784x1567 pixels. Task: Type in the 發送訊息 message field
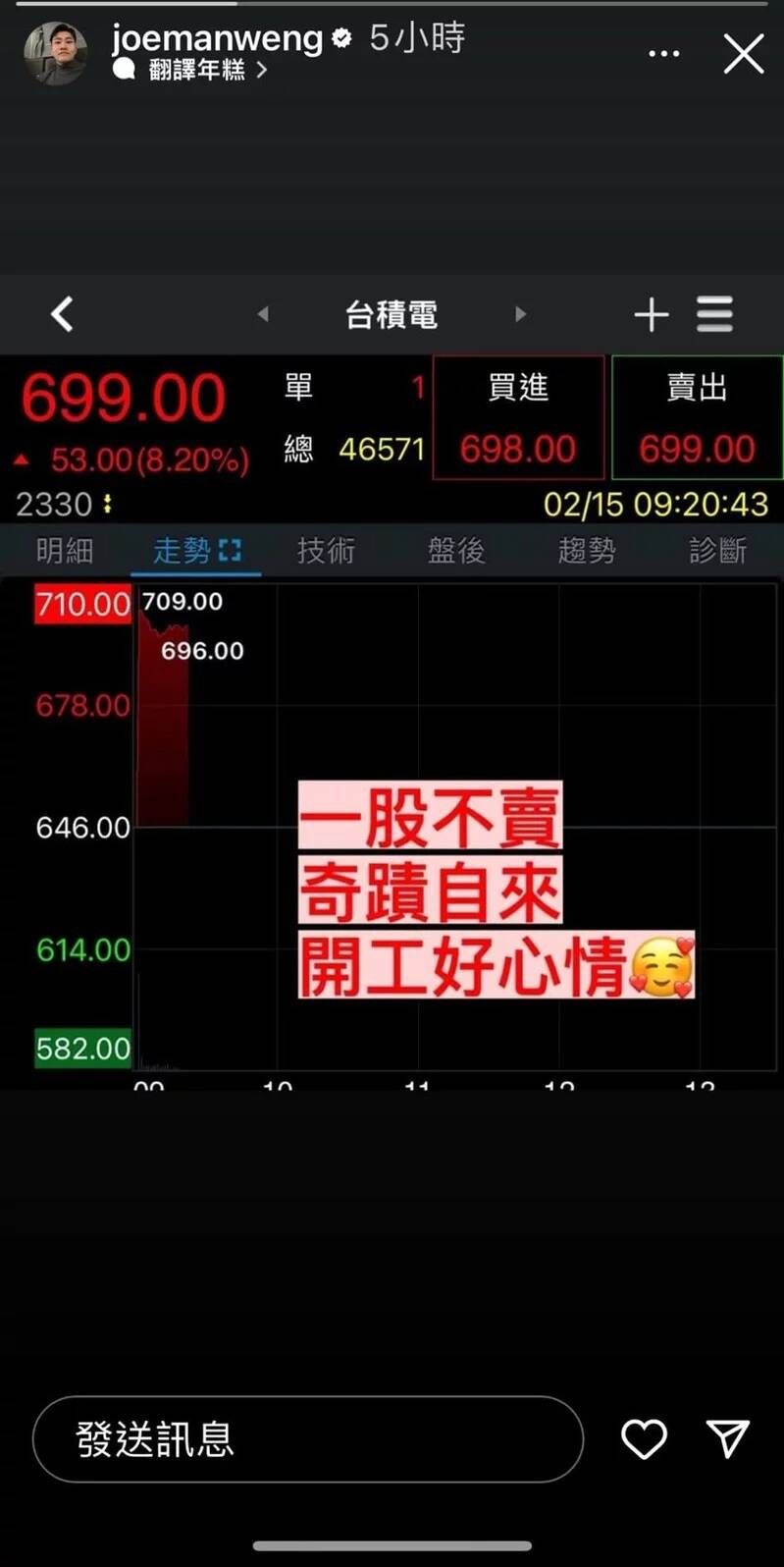[x=308, y=1439]
